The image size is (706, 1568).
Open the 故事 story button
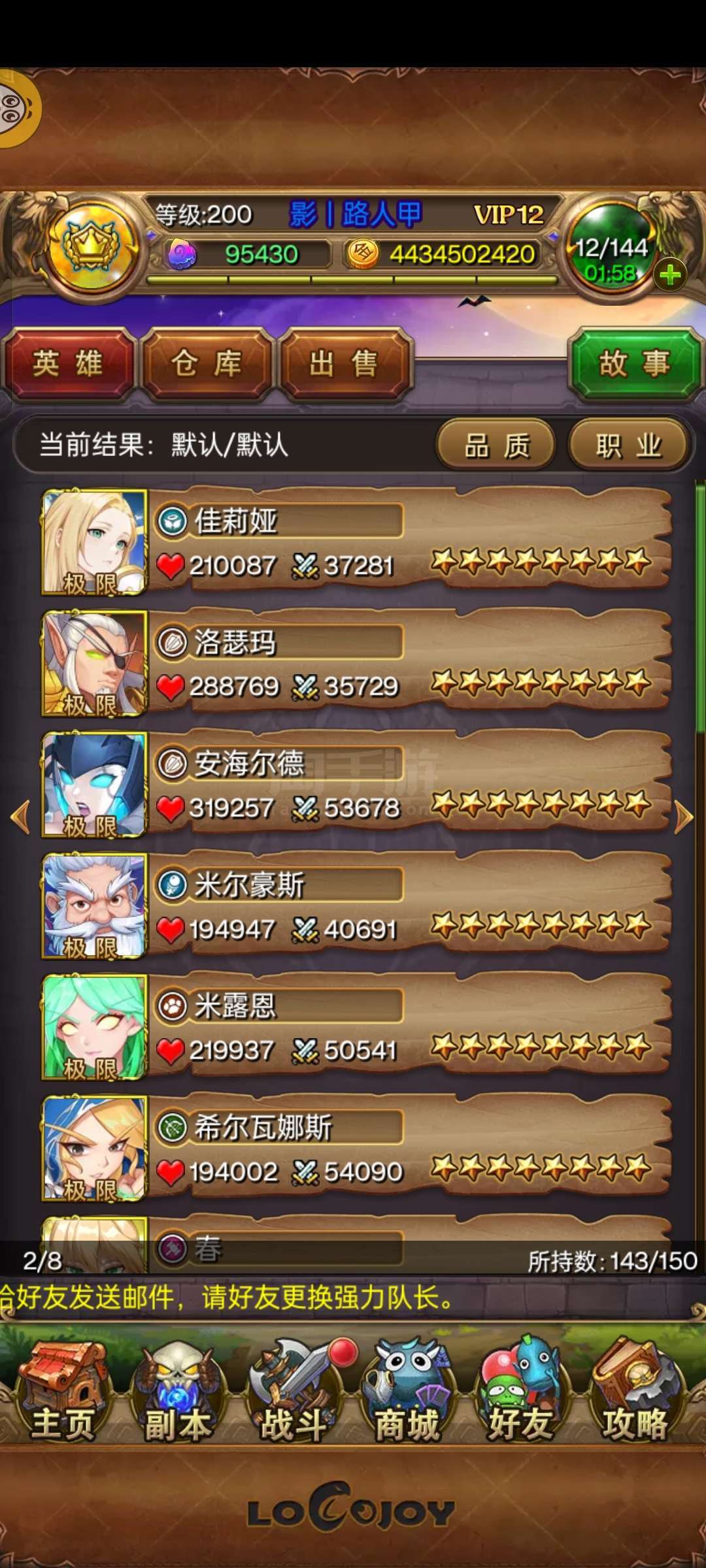633,364
